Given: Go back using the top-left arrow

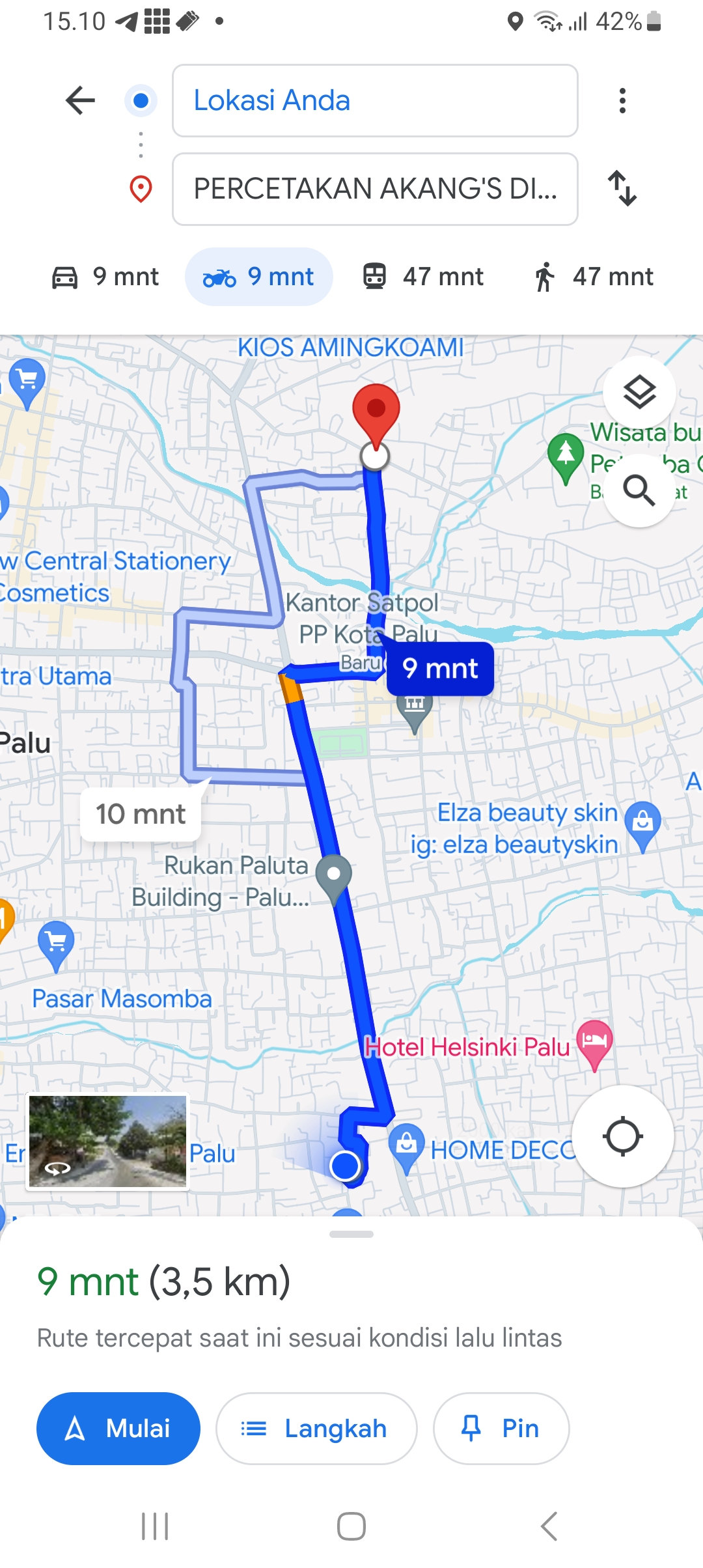Looking at the screenshot, I should pyautogui.click(x=81, y=100).
